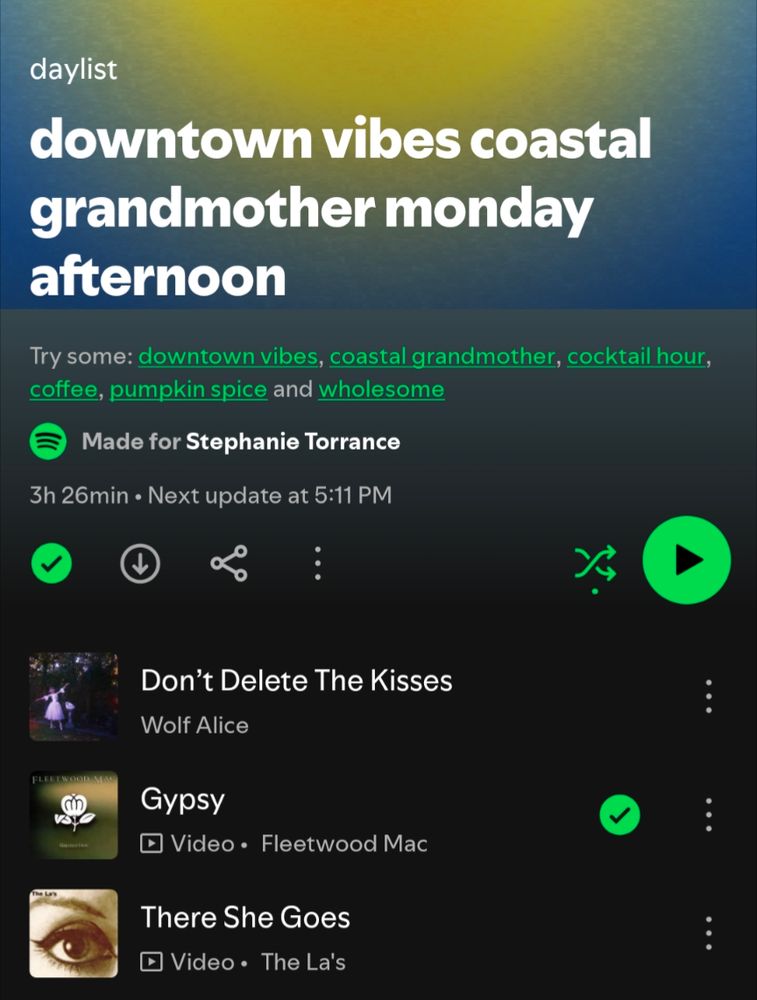Screen dimensions: 757x1000
Task: Open the wholesome link
Action: point(381,390)
